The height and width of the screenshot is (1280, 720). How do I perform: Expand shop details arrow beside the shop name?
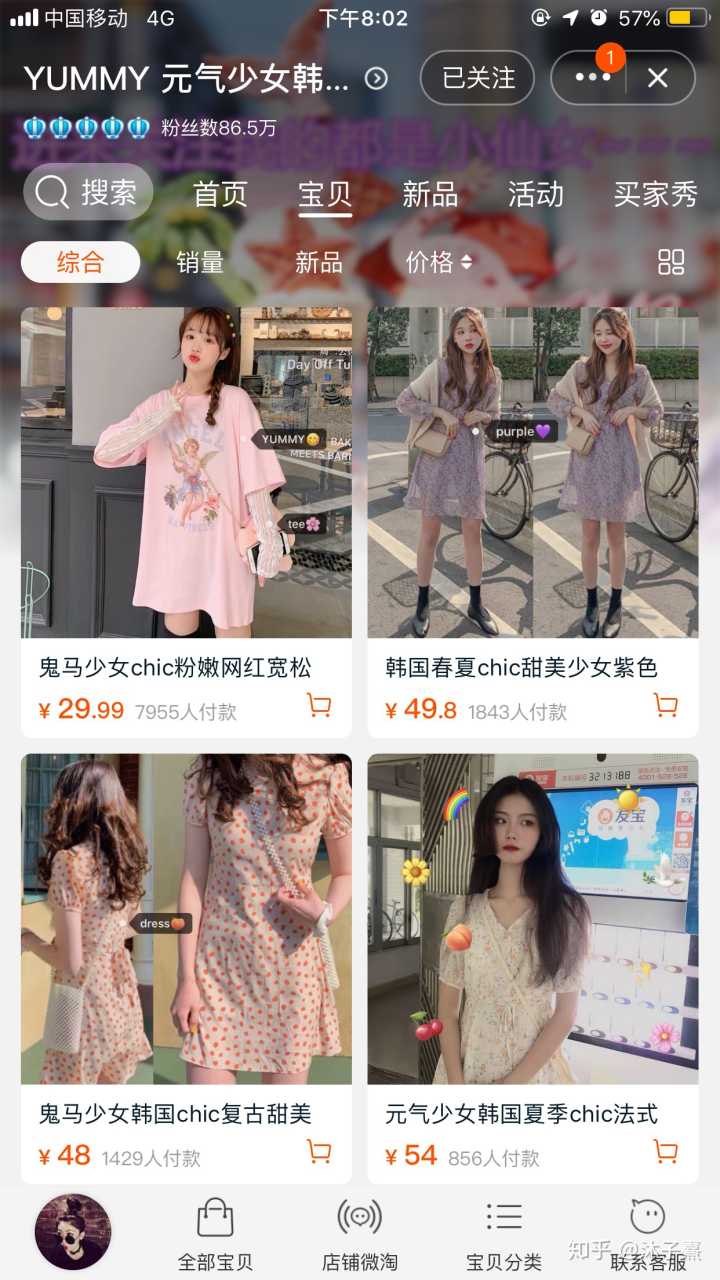(376, 78)
